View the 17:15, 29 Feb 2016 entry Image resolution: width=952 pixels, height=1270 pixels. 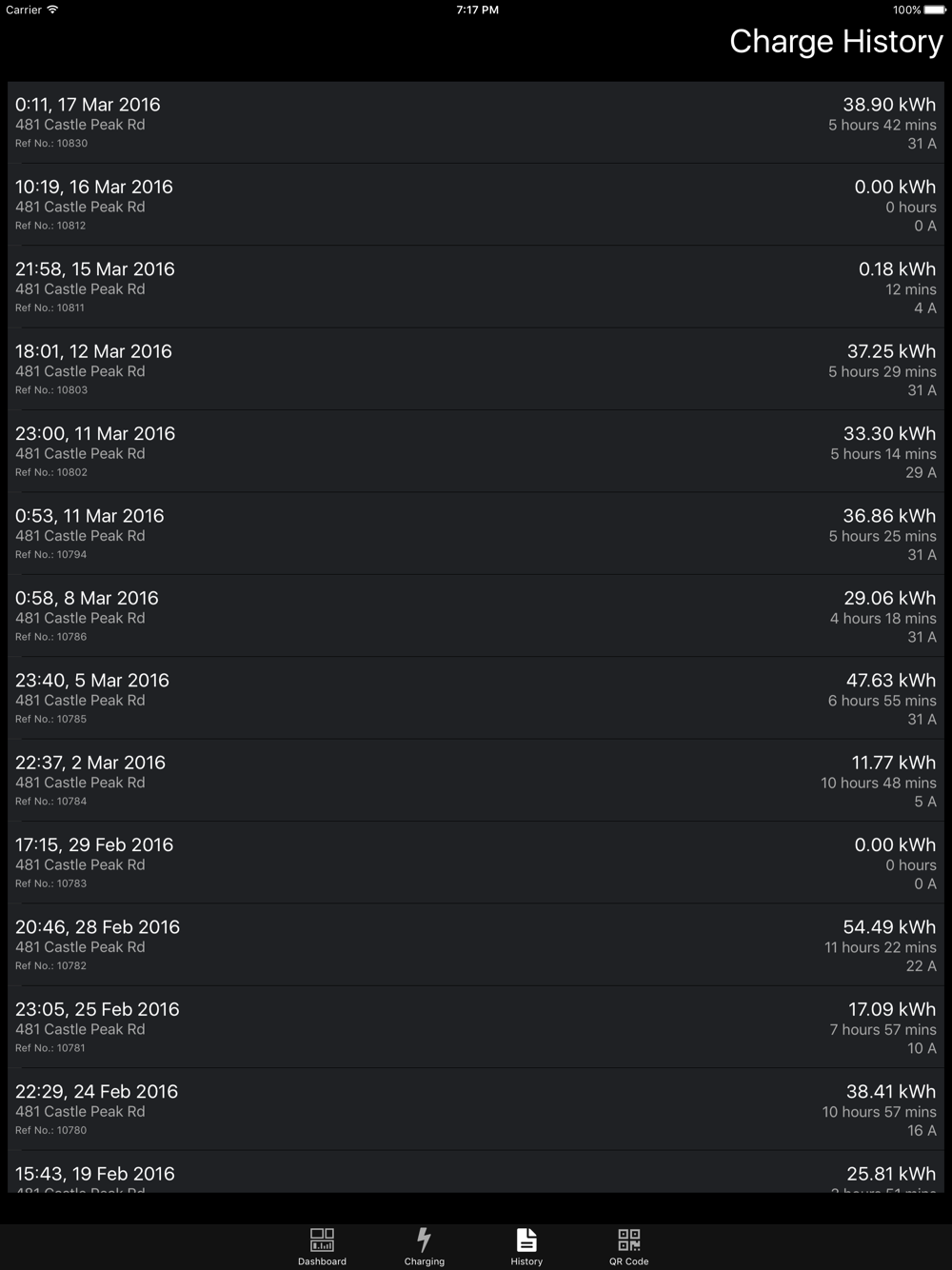(x=476, y=863)
